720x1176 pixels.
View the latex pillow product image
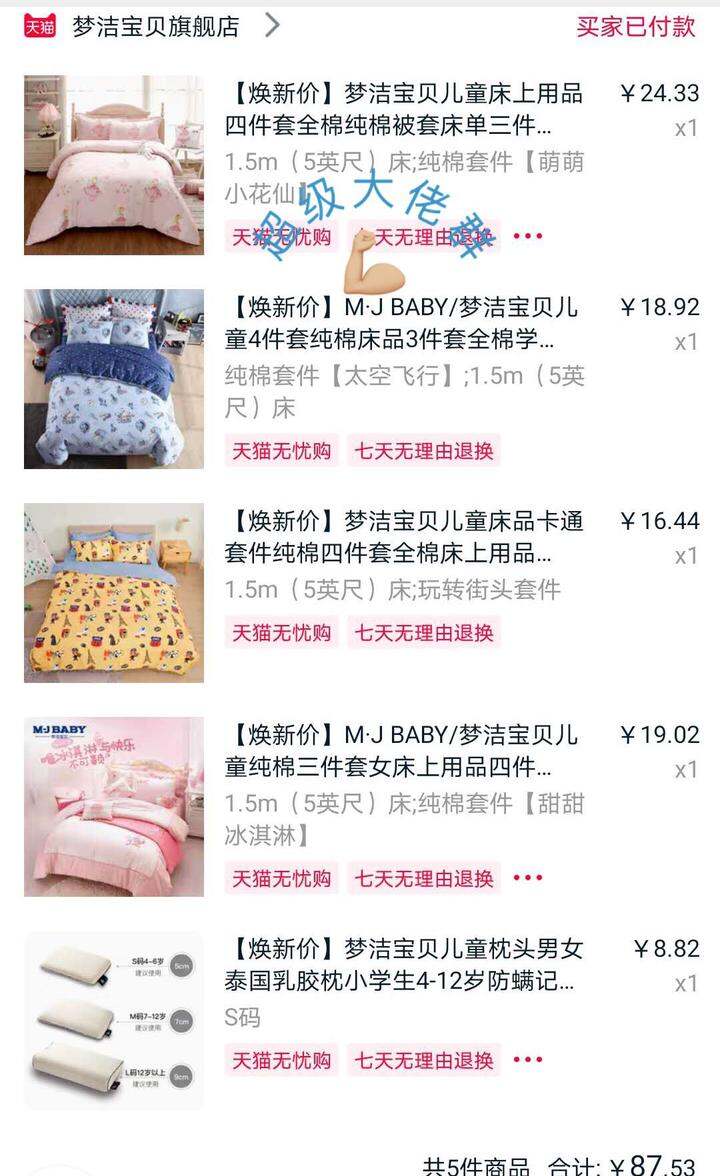click(x=114, y=1020)
